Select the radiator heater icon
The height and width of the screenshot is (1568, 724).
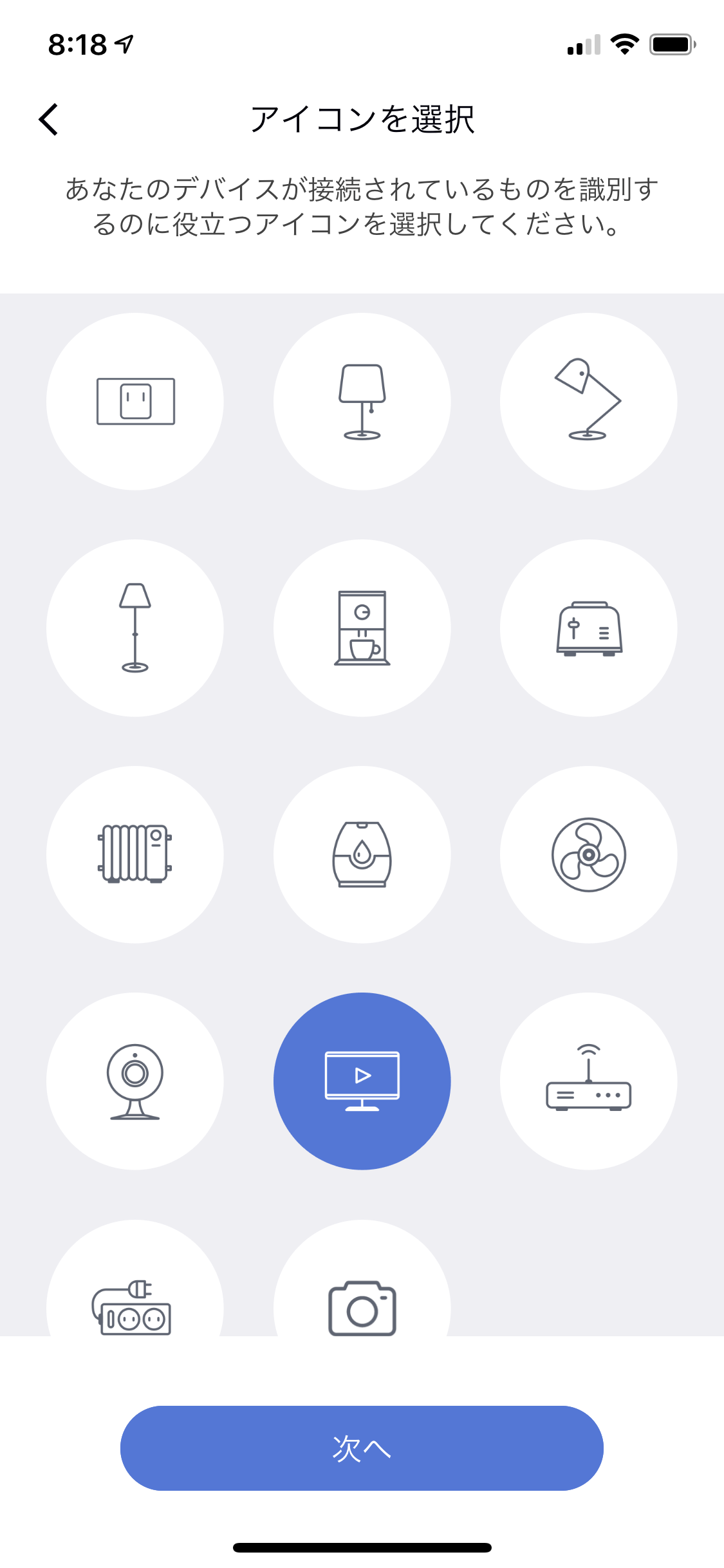click(x=135, y=855)
